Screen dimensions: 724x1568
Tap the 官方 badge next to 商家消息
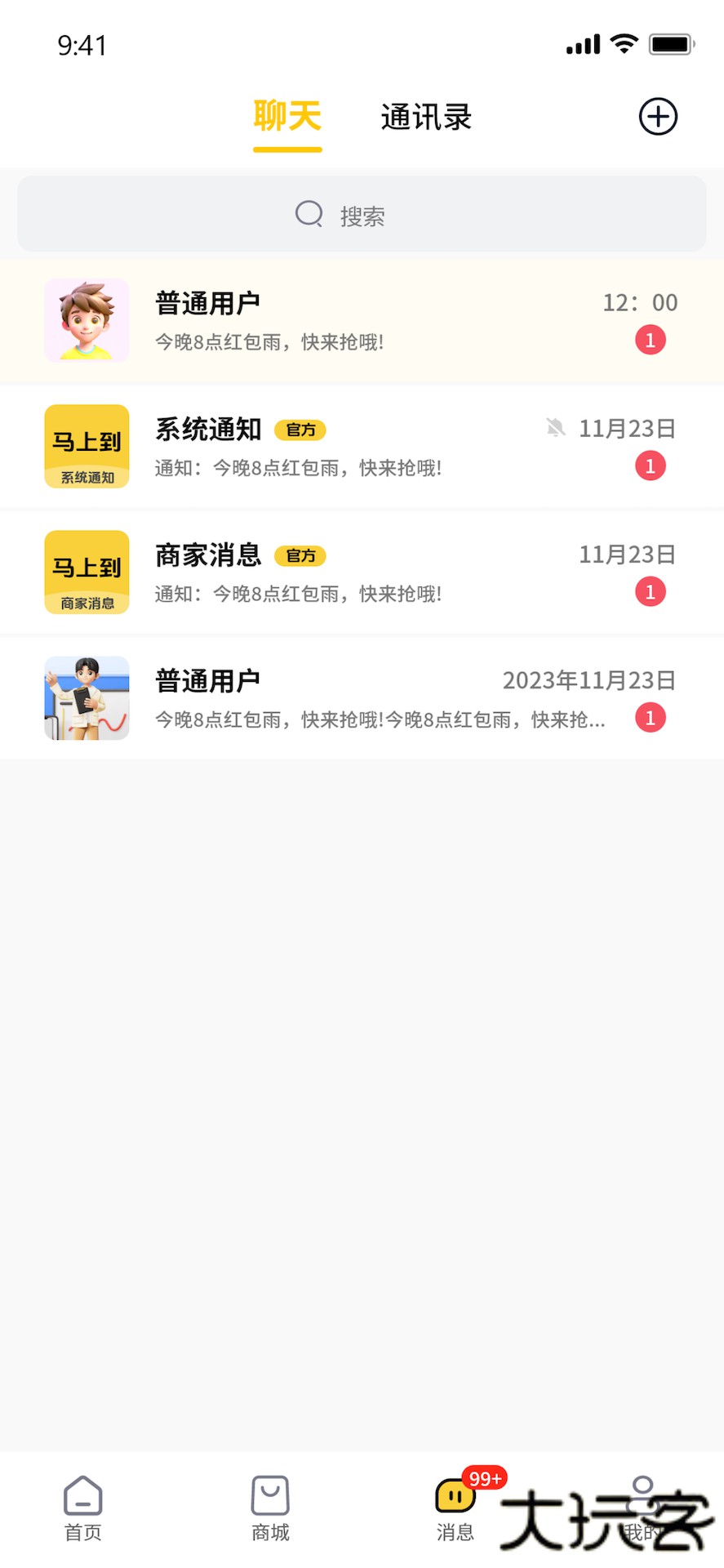pyautogui.click(x=301, y=556)
